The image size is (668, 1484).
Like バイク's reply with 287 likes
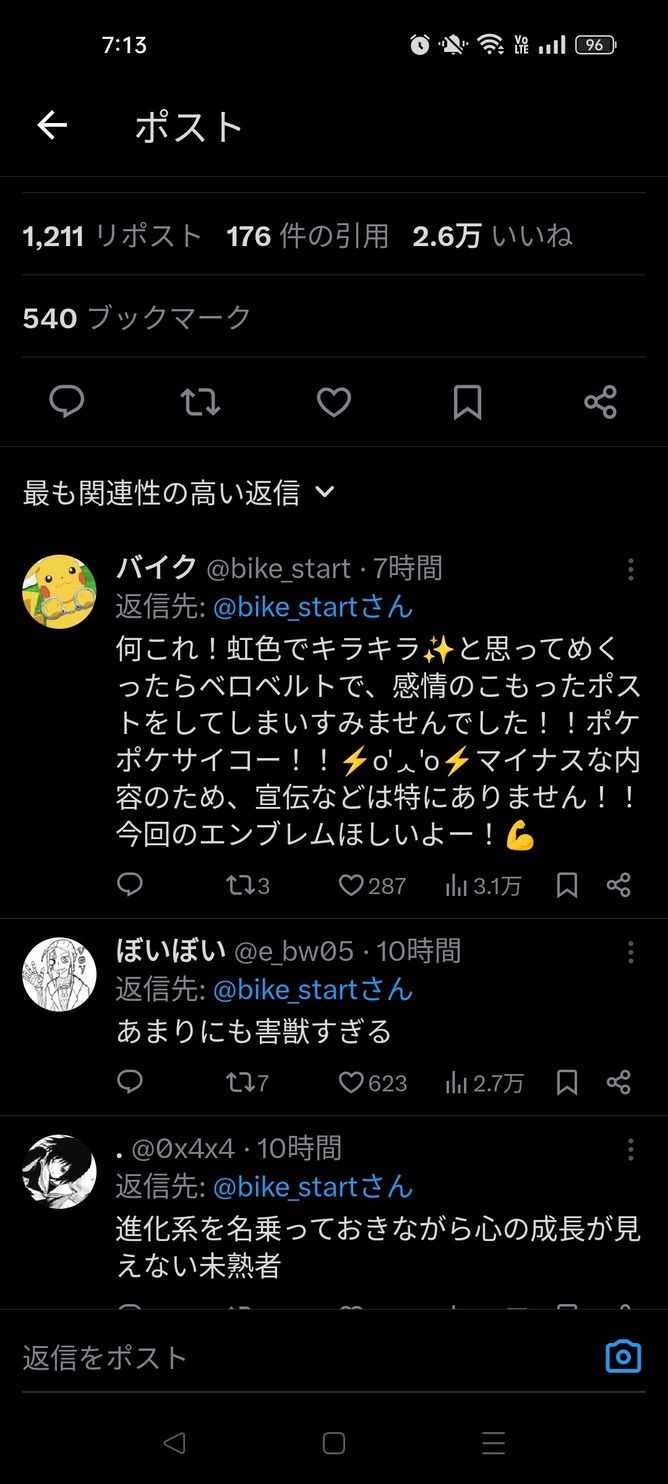point(372,885)
